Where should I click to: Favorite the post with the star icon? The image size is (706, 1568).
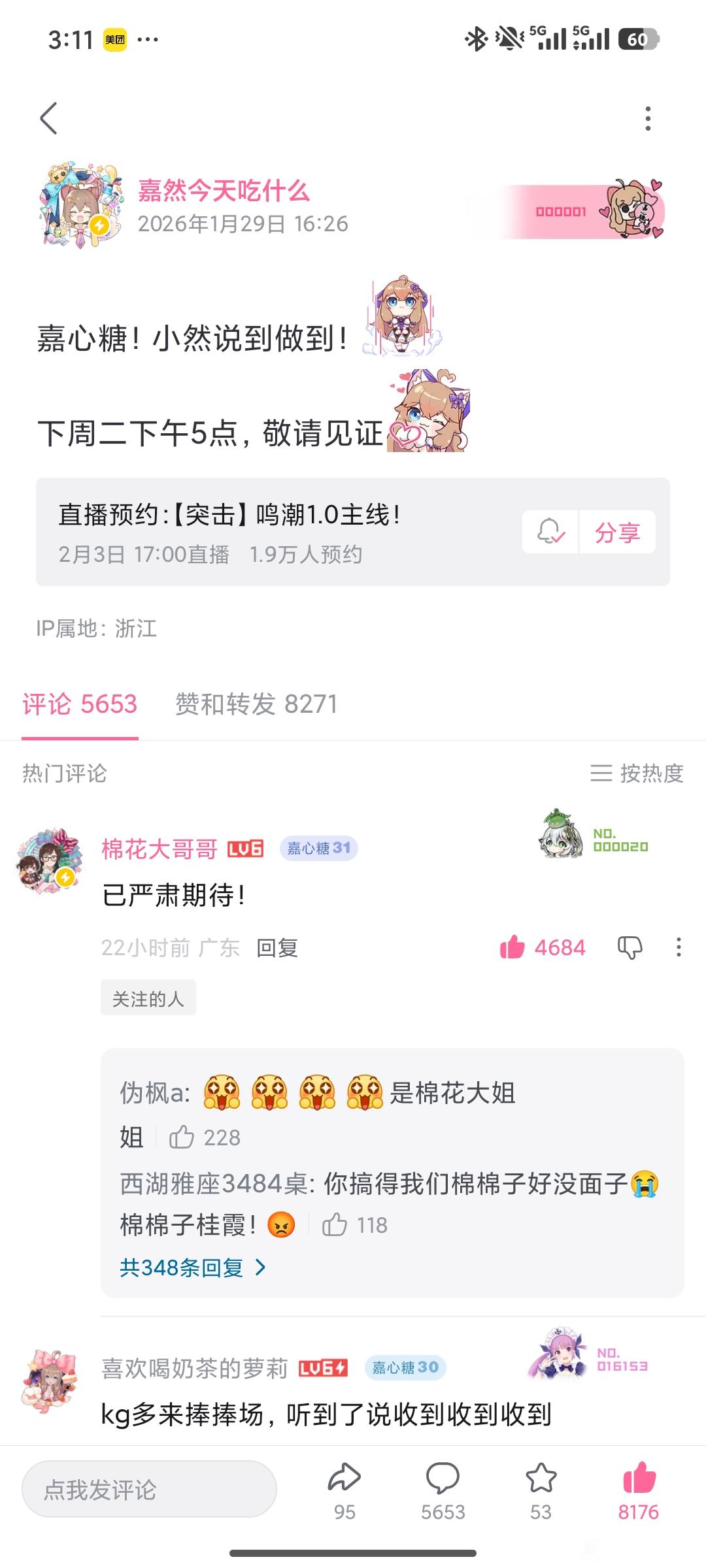coord(541,1491)
